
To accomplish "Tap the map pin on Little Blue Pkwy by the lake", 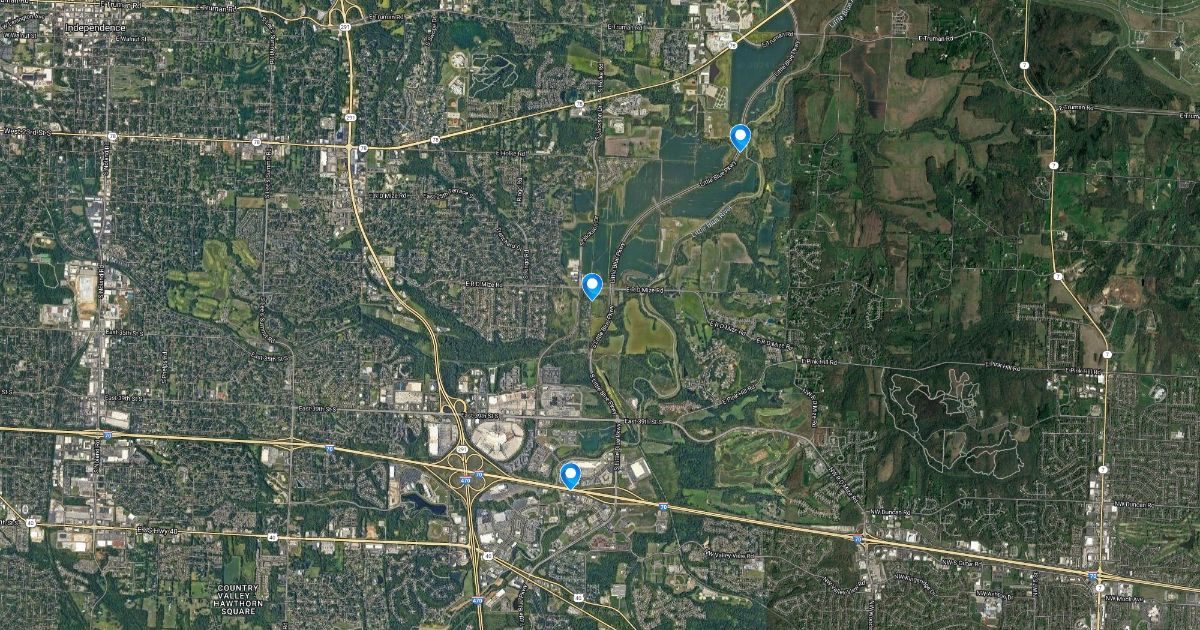I will point(740,136).
